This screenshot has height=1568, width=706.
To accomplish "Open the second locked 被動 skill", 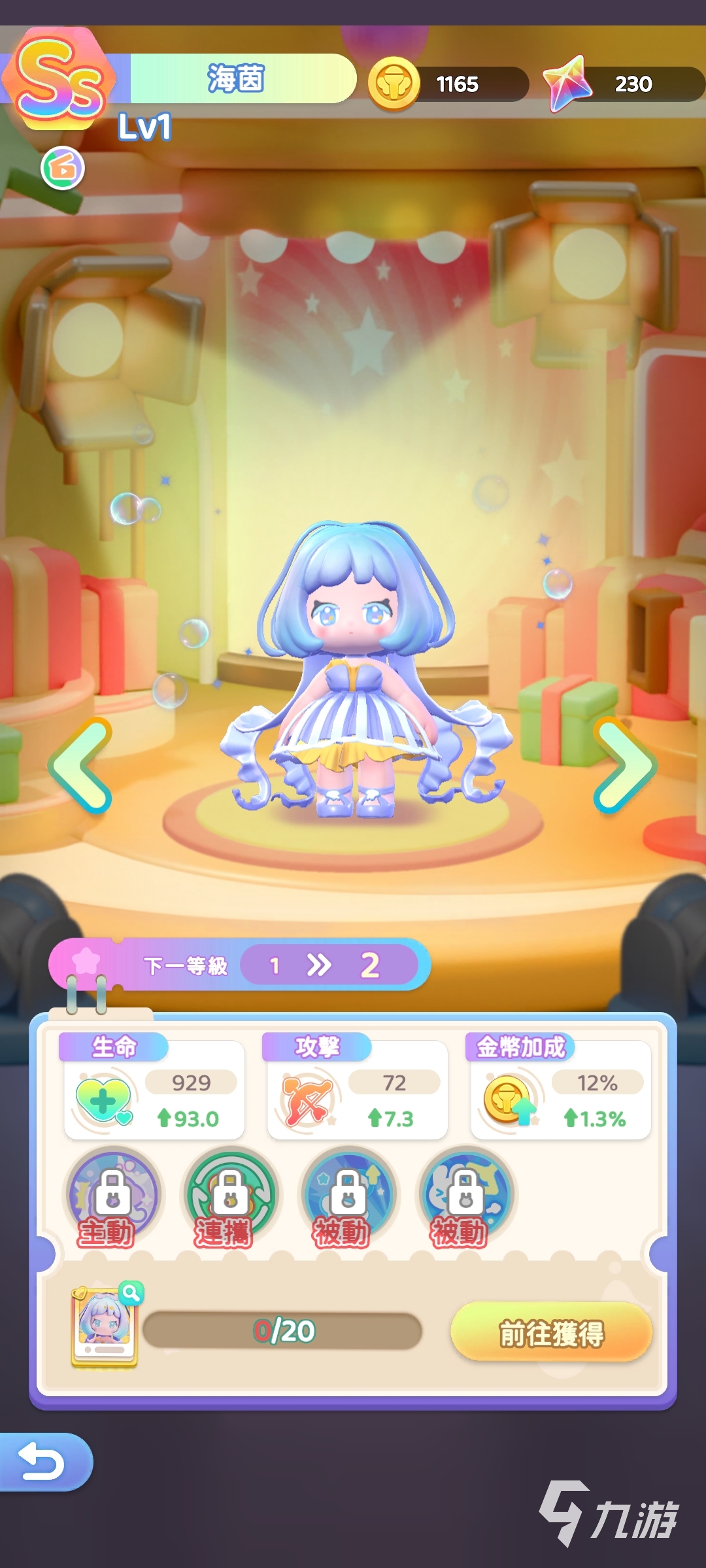I will pos(465,1195).
